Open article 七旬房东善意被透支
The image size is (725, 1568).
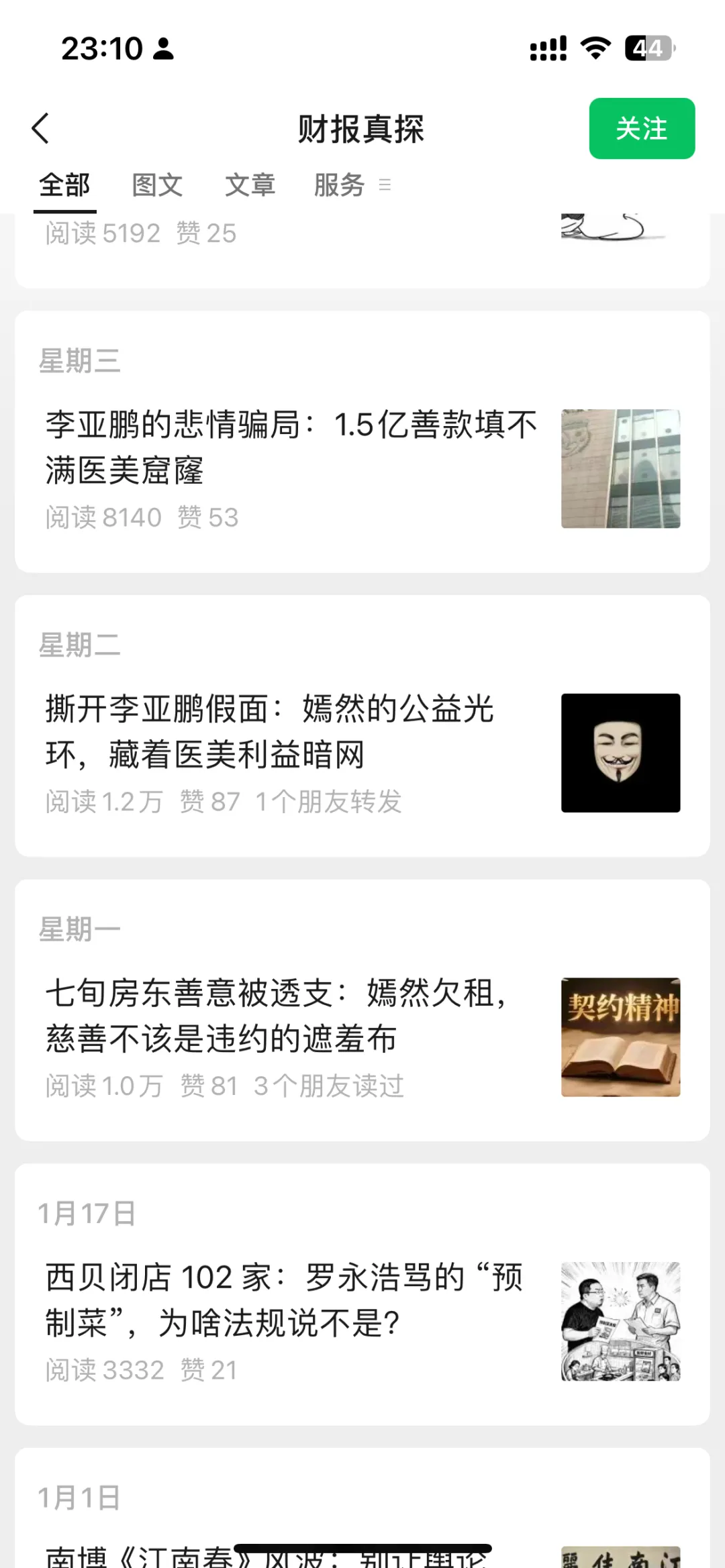(x=275, y=1016)
